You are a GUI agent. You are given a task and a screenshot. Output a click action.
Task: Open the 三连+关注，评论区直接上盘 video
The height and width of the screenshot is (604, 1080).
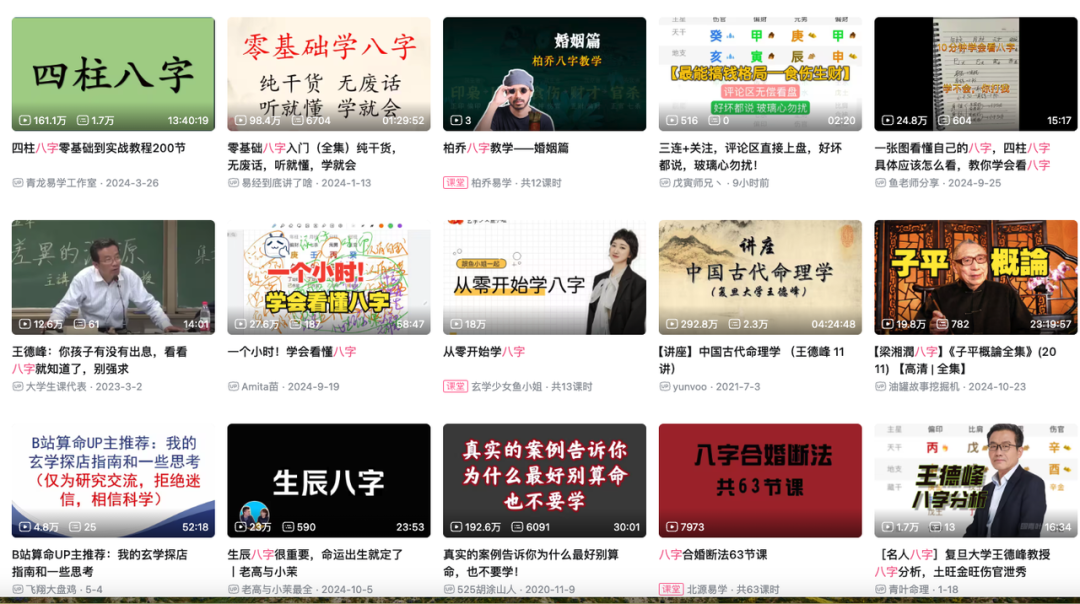760,74
